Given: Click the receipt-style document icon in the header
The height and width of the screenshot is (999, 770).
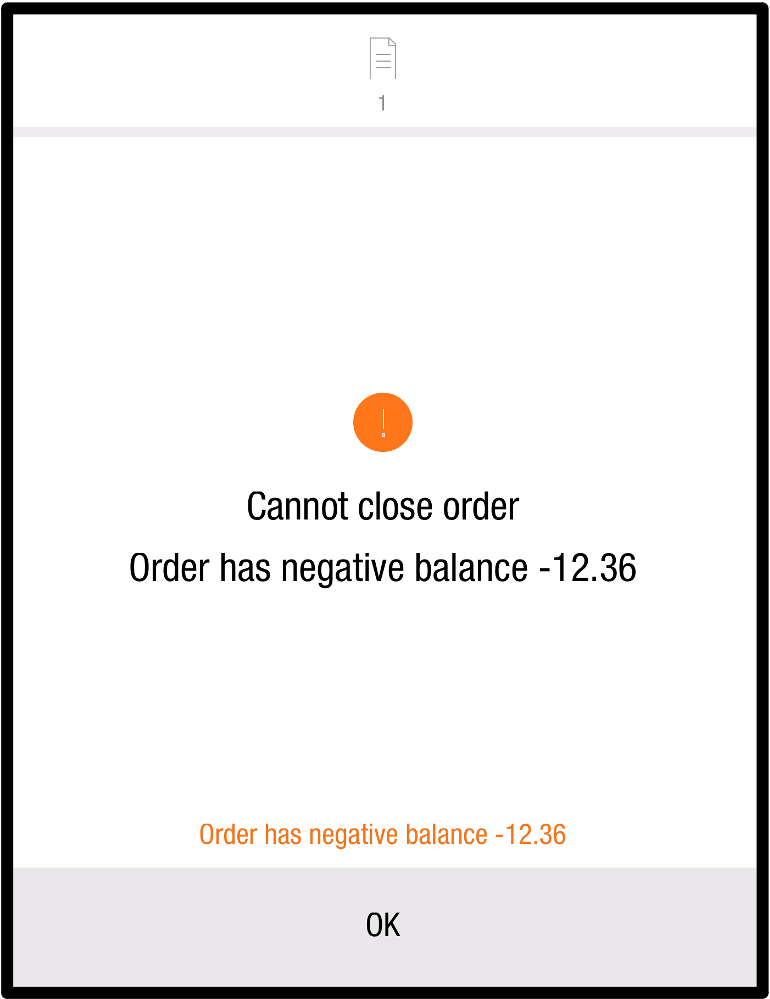Looking at the screenshot, I should (x=383, y=58).
